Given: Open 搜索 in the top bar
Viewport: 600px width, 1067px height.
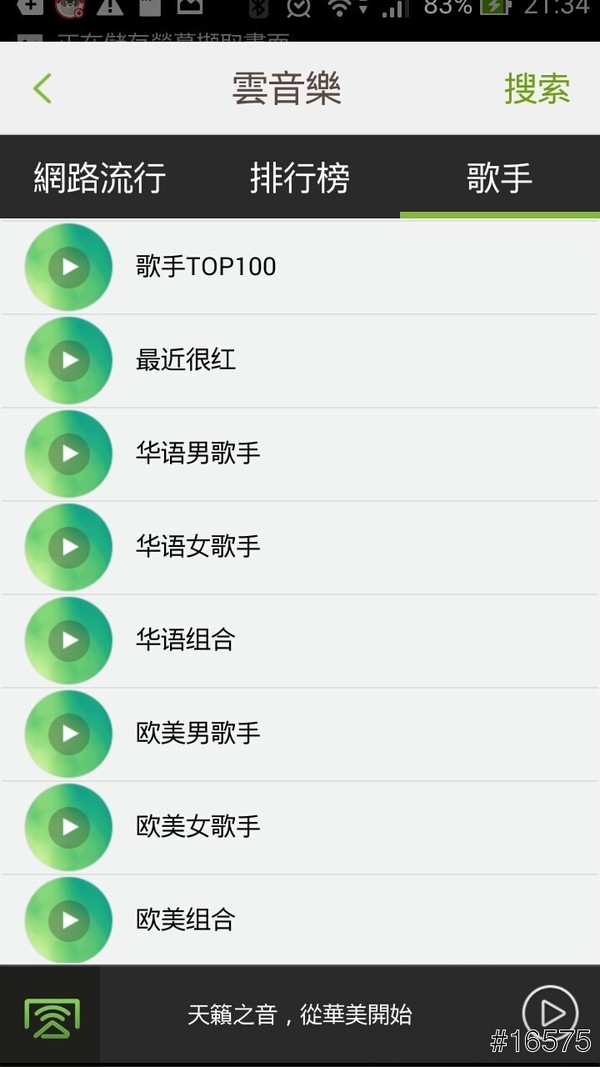Looking at the screenshot, I should 537,89.
